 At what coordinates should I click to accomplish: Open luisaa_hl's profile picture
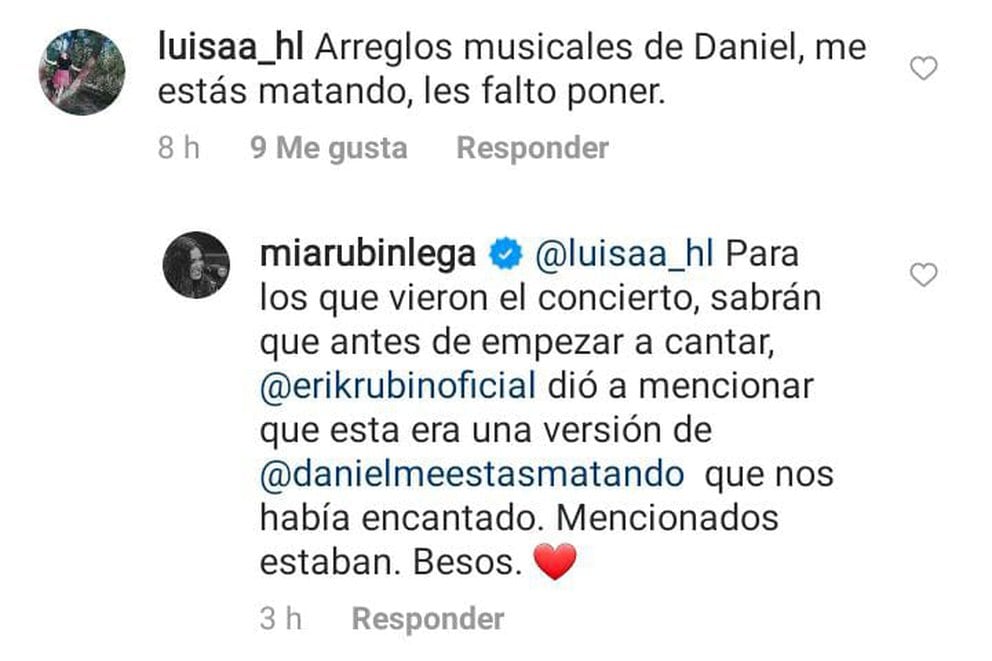pos(81,73)
